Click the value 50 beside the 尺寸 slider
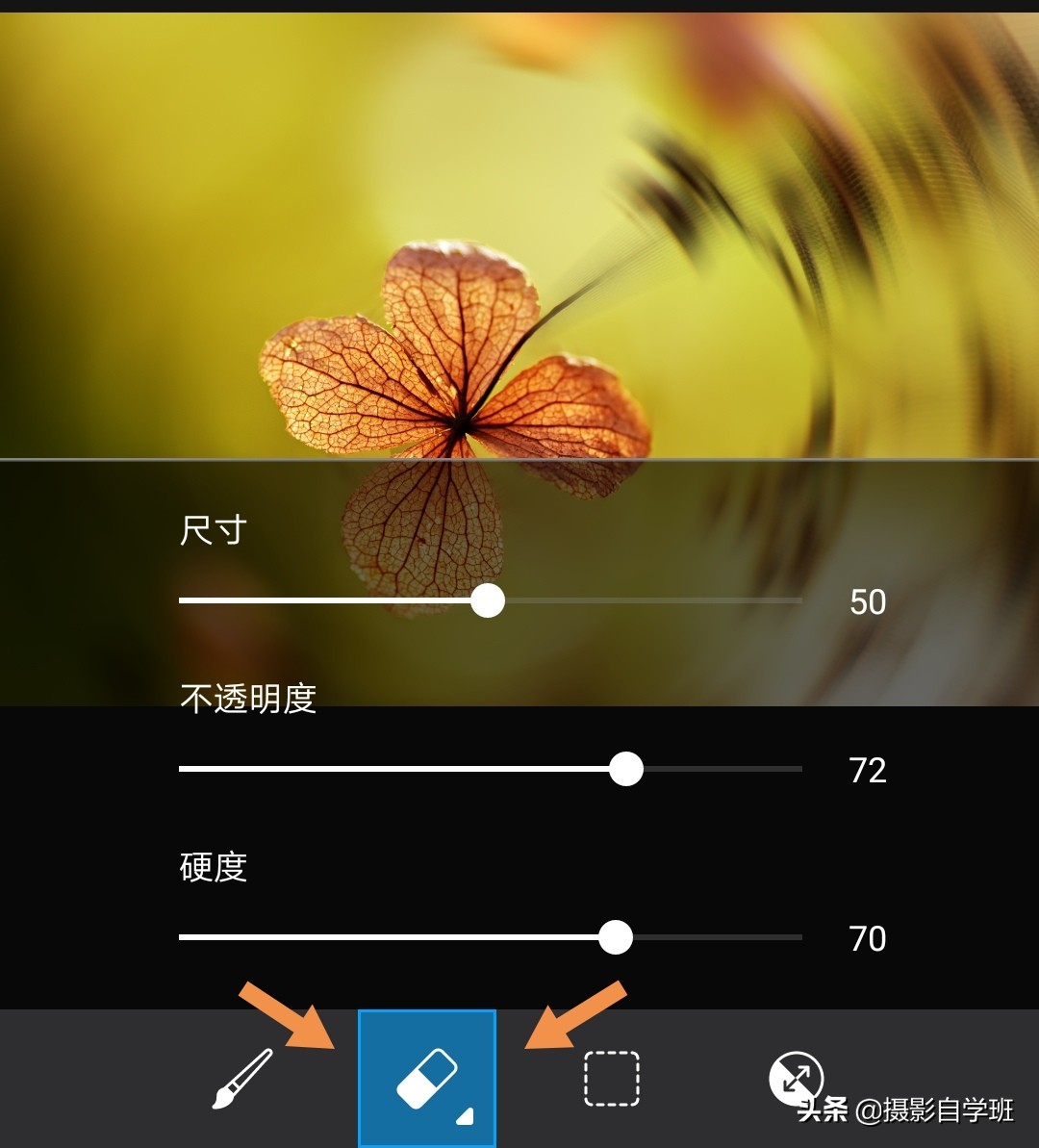The width and height of the screenshot is (1039, 1148). (x=869, y=602)
